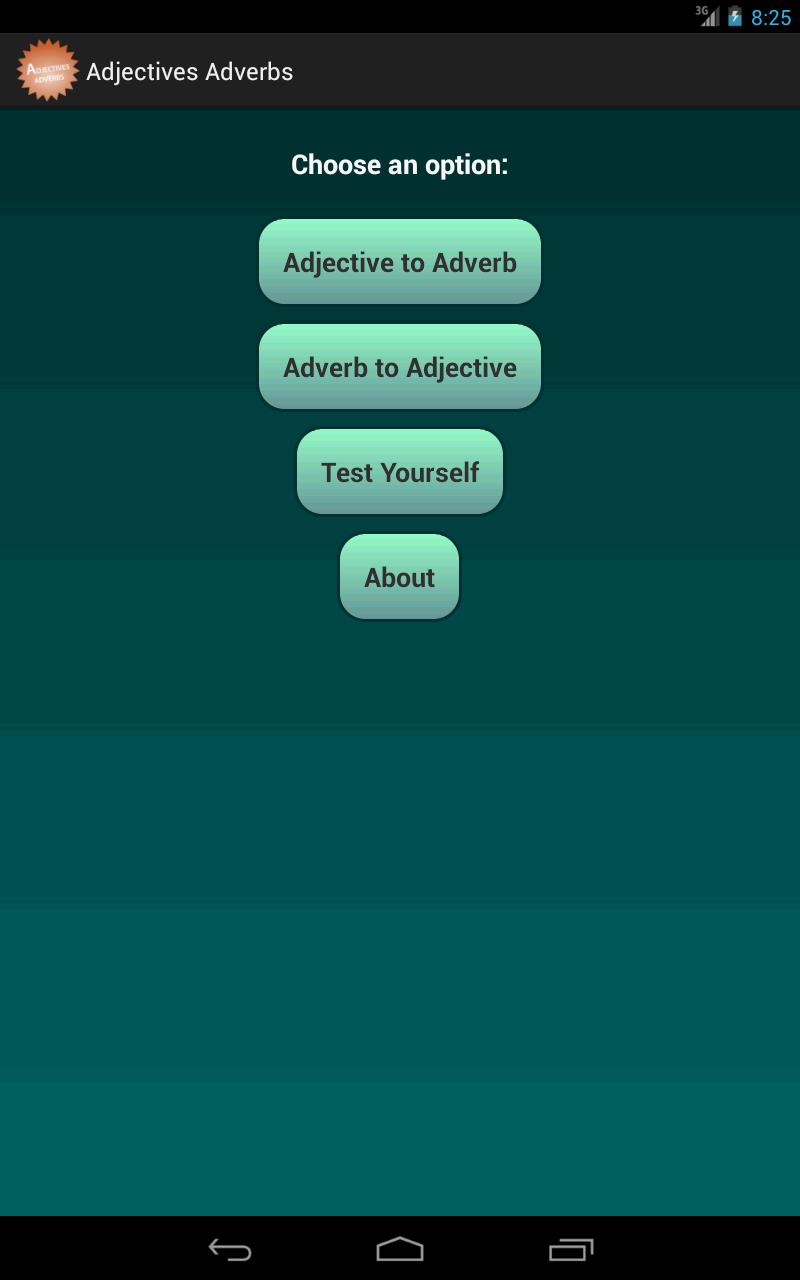The width and height of the screenshot is (800, 1280).
Task: Select Adverb to Adjective
Action: coord(400,367)
